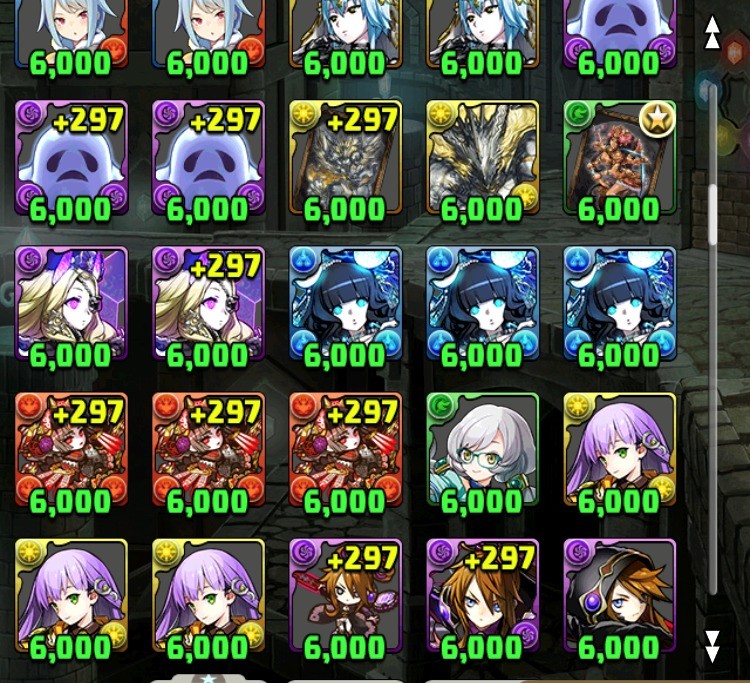Image resolution: width=750 pixels, height=683 pixels.
Task: Open the black-hooded dark monster card
Action: 619,595
